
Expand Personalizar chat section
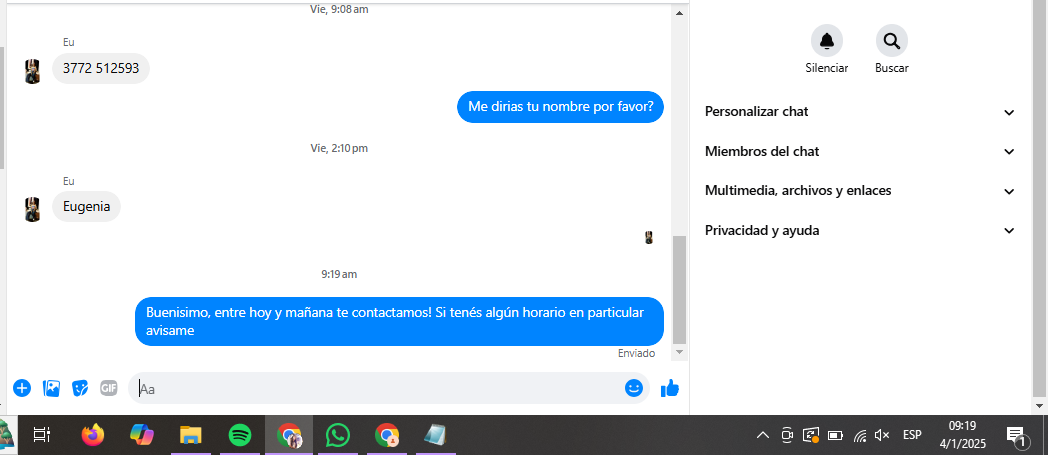(x=859, y=112)
